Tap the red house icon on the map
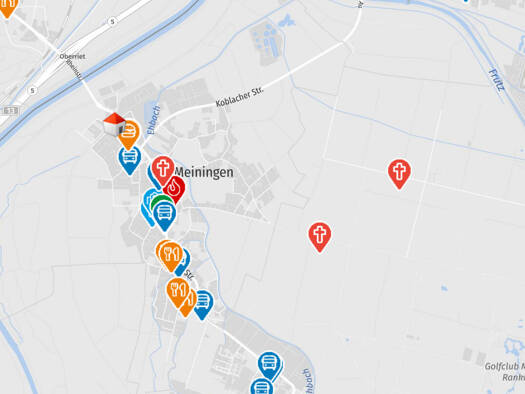Screen dimensions: 525x394 coord(114,124)
